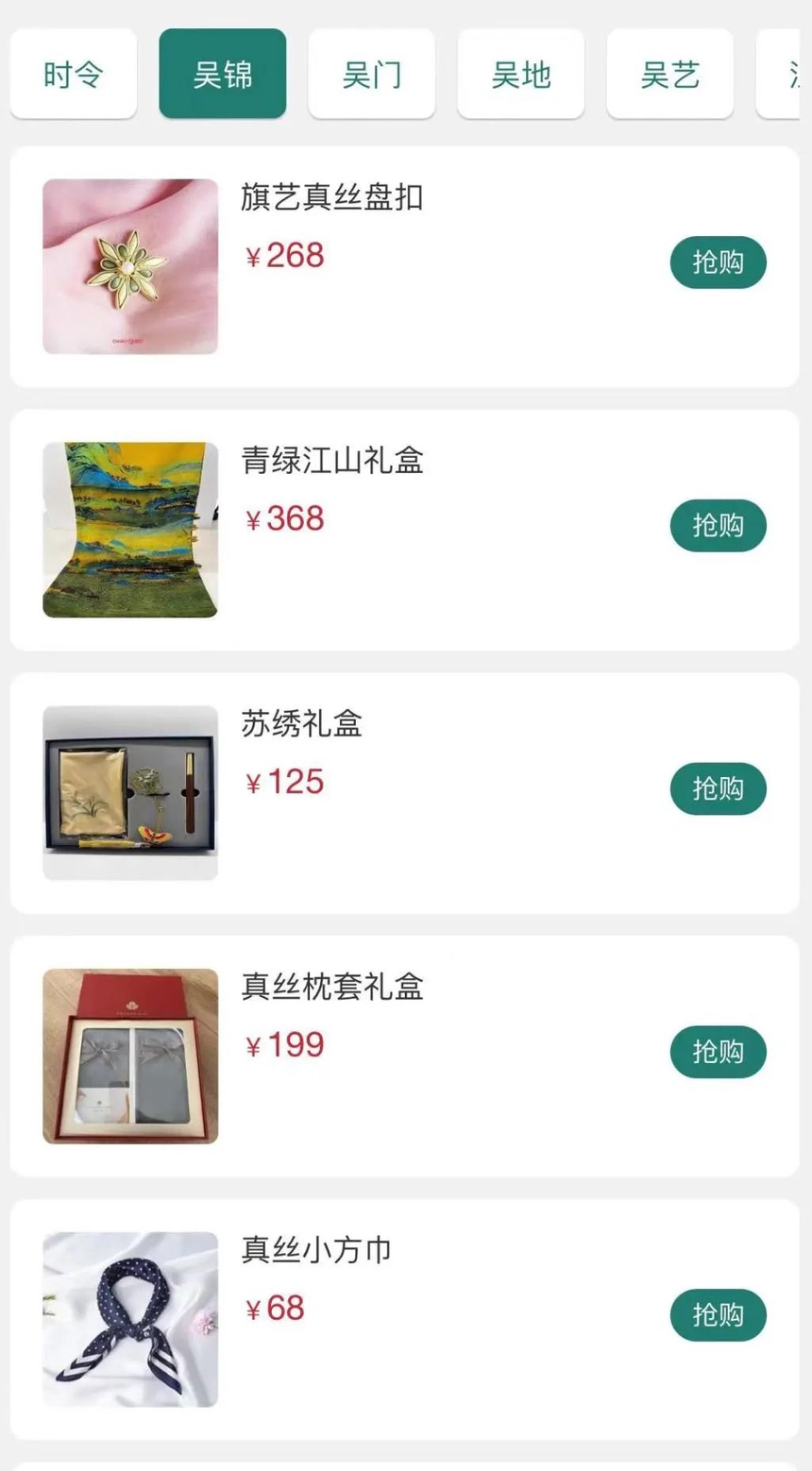Purchase 真丝枕套礼盒 via 抢购

point(718,1051)
